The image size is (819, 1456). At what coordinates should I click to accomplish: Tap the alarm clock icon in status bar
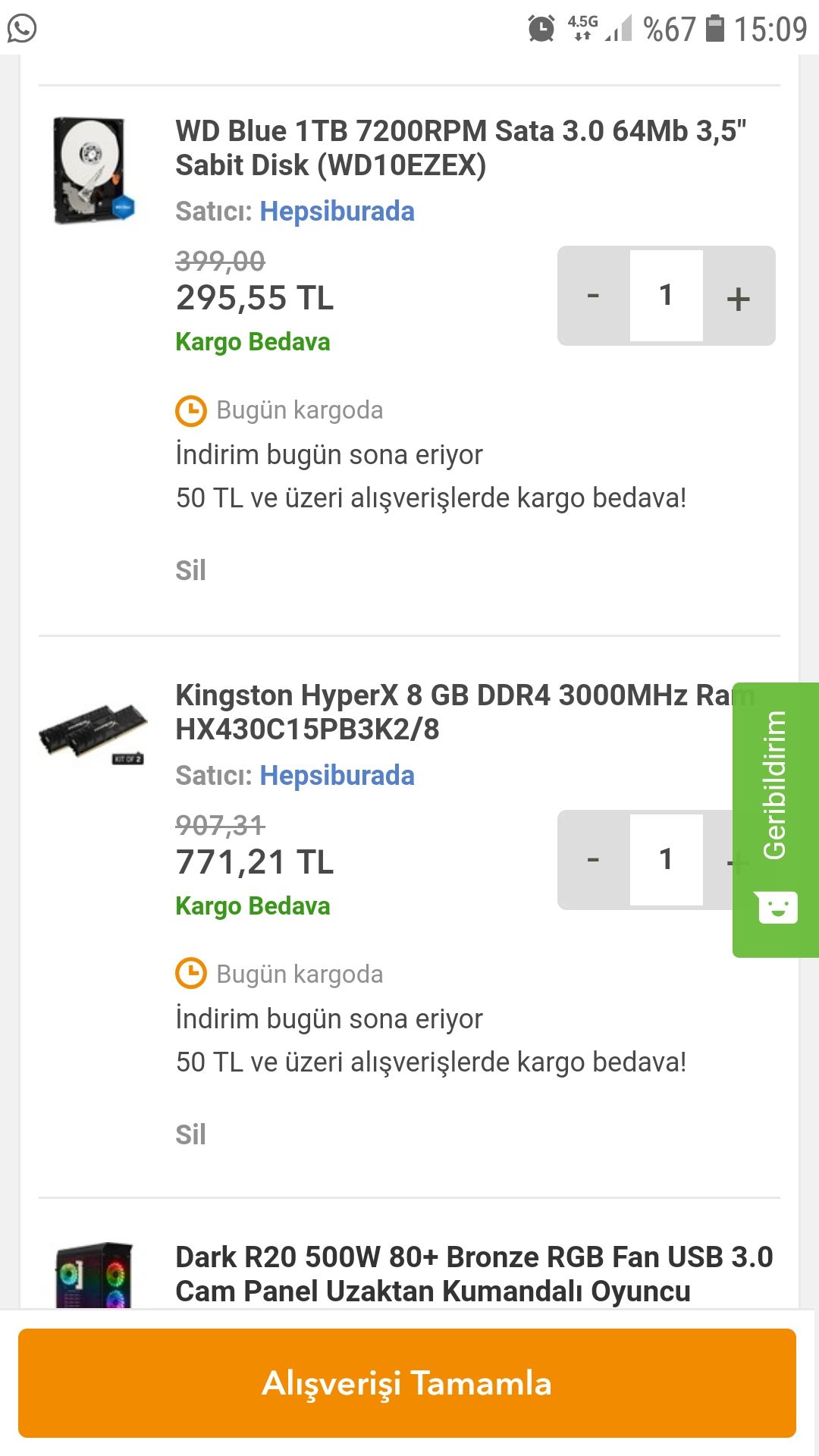540,27
